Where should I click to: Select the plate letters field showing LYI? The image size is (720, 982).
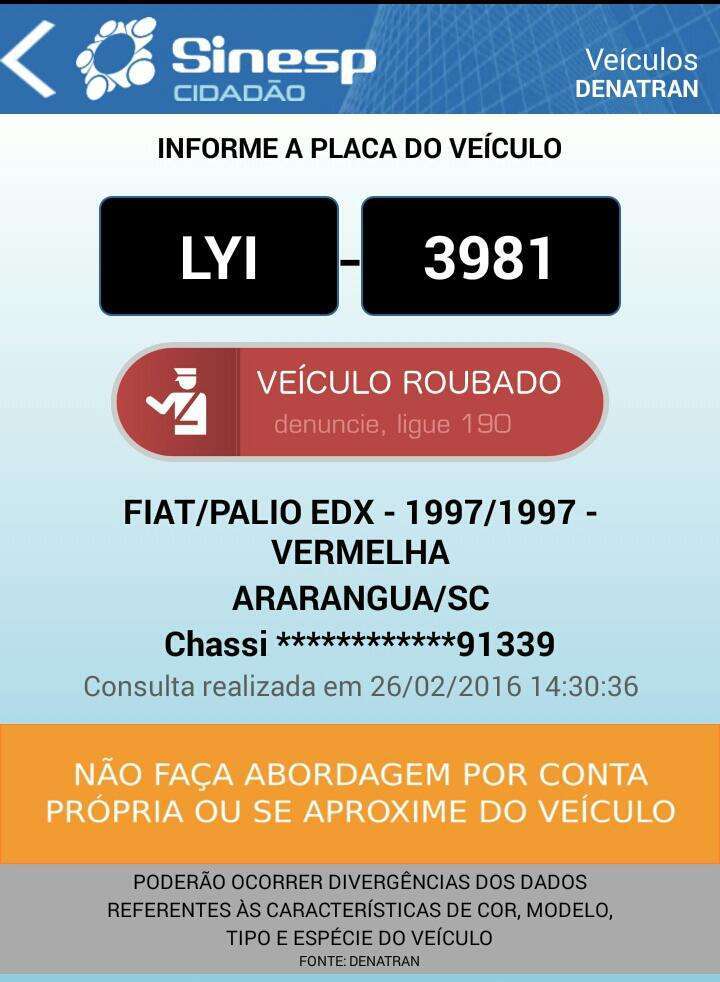(218, 255)
